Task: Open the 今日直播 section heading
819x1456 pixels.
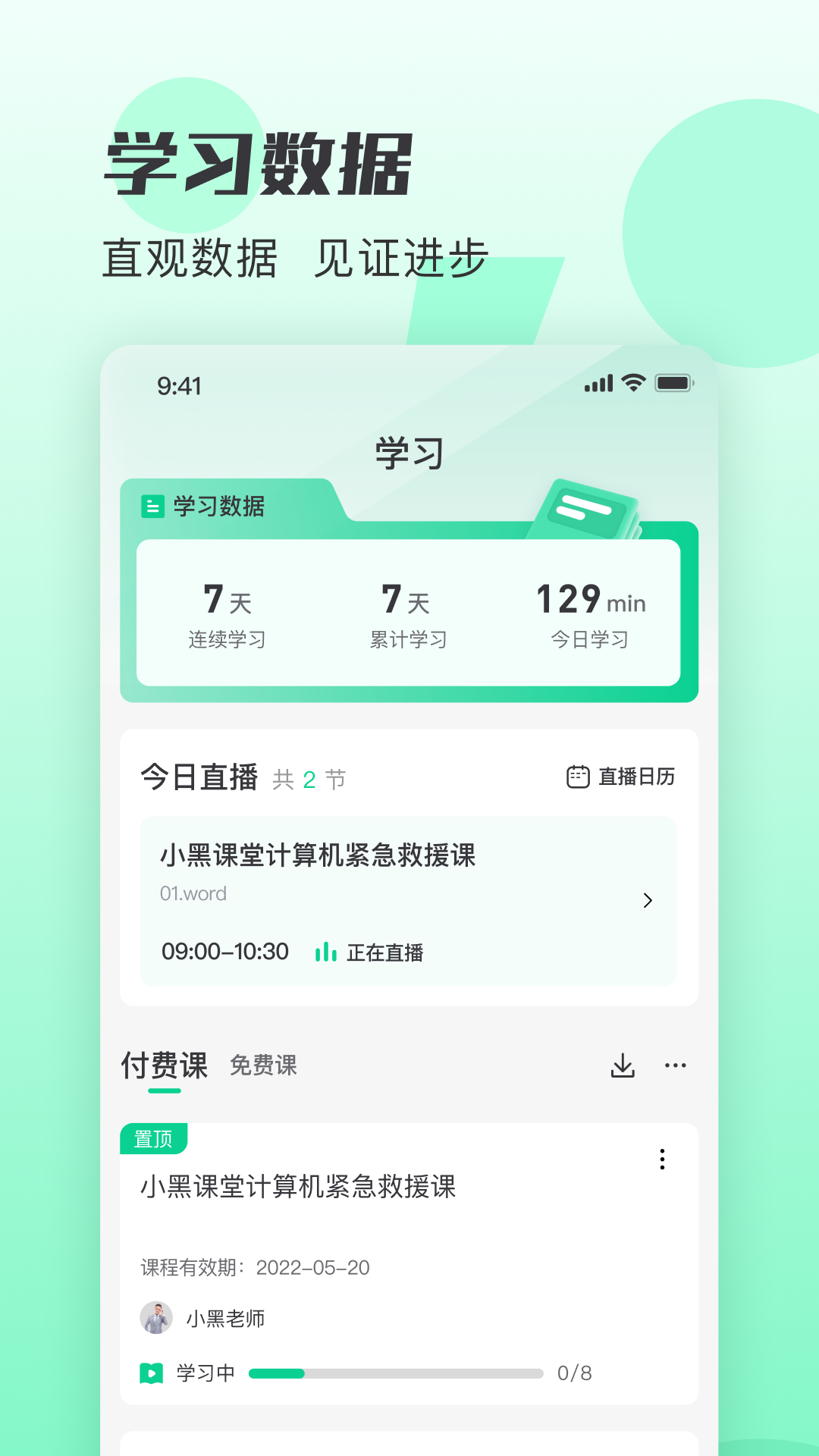Action: 199,776
